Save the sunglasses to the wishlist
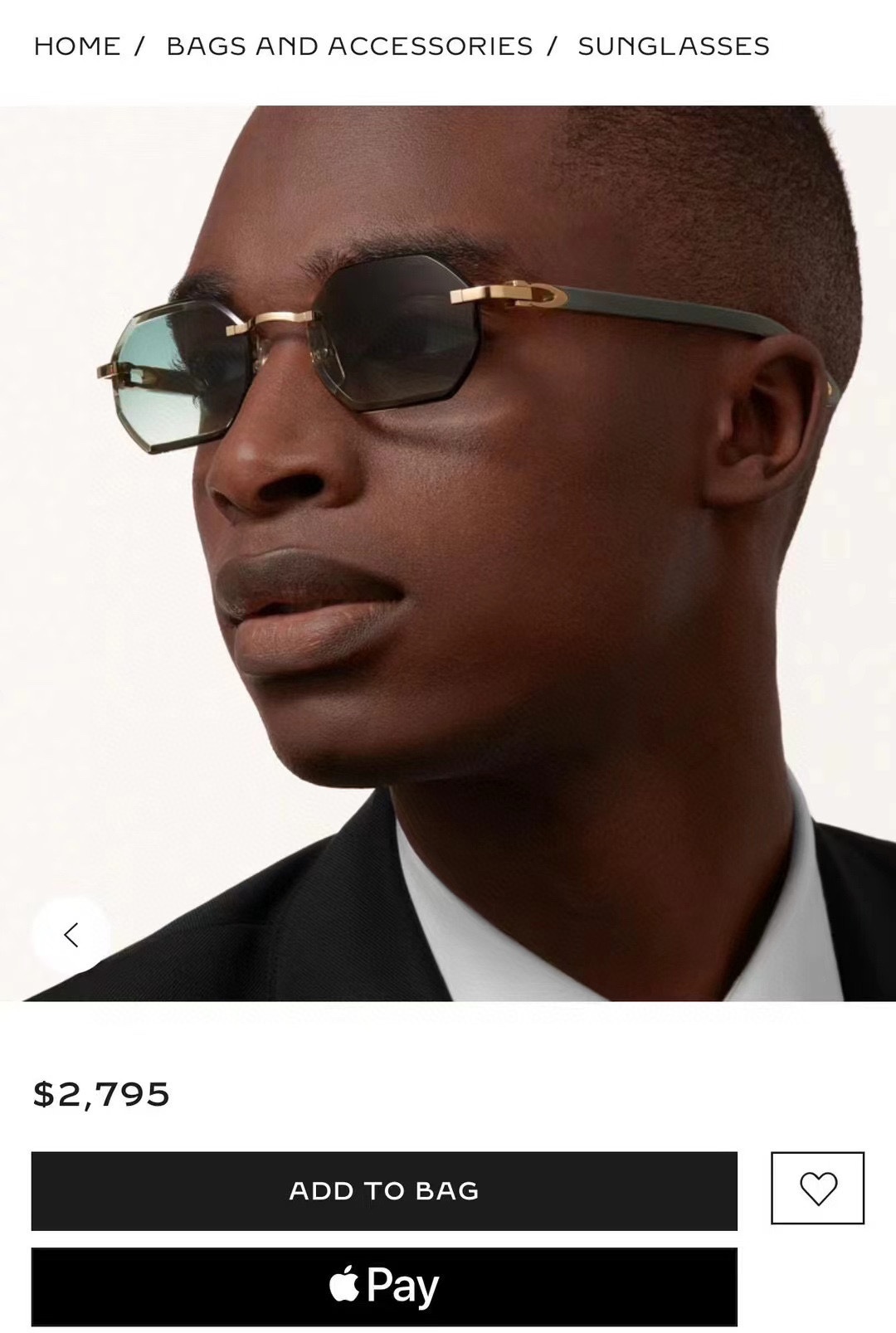896x1333 pixels. 817,1188
